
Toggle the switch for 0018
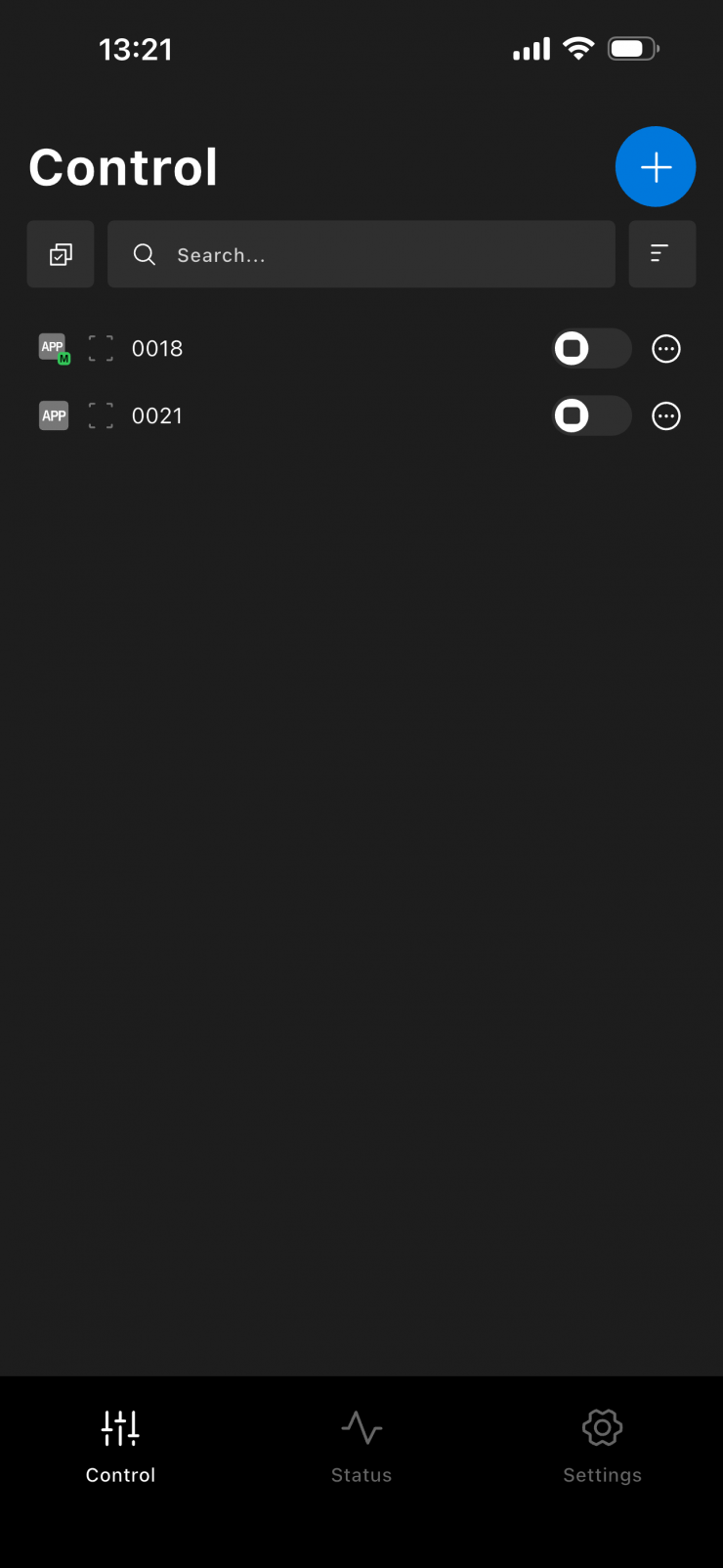click(591, 348)
